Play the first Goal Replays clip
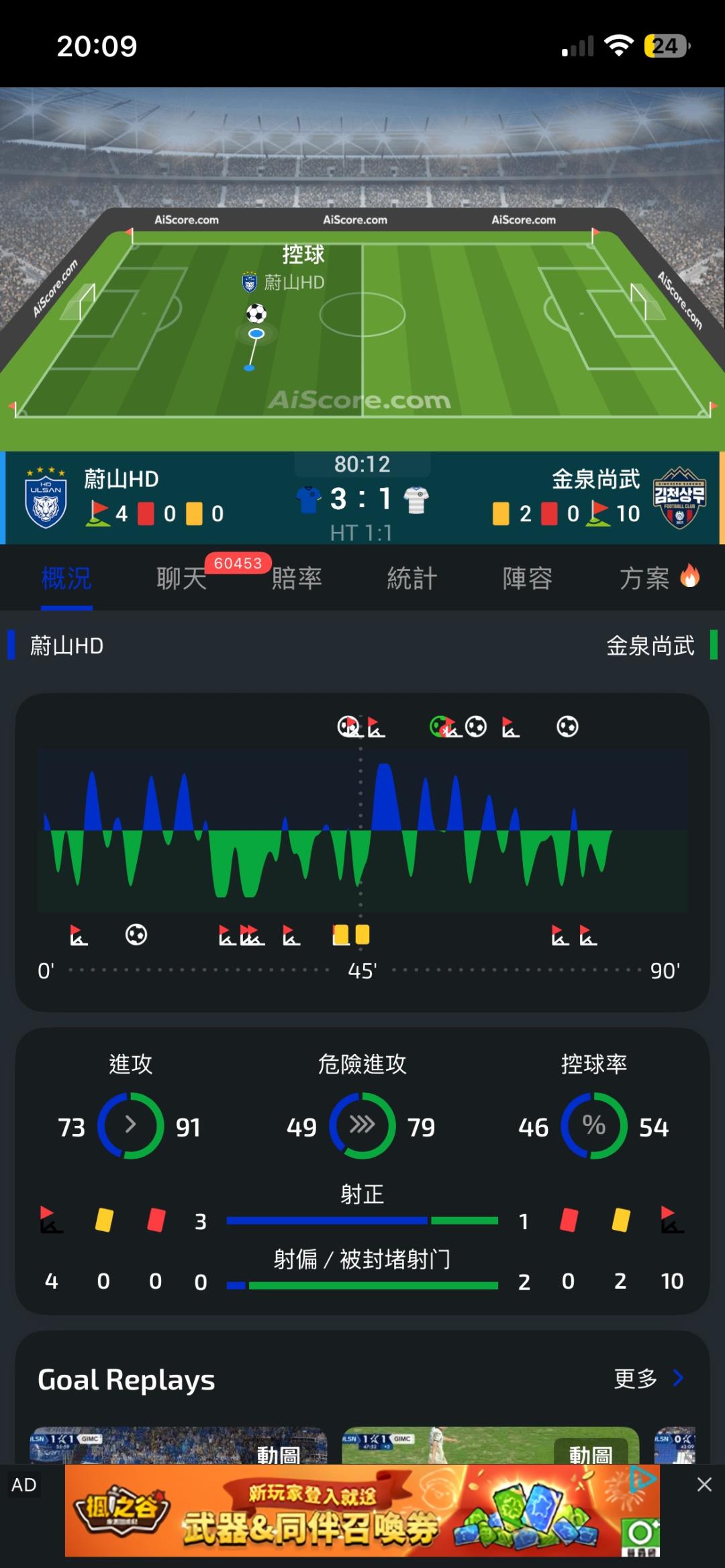The width and height of the screenshot is (725, 1568). 179,1445
